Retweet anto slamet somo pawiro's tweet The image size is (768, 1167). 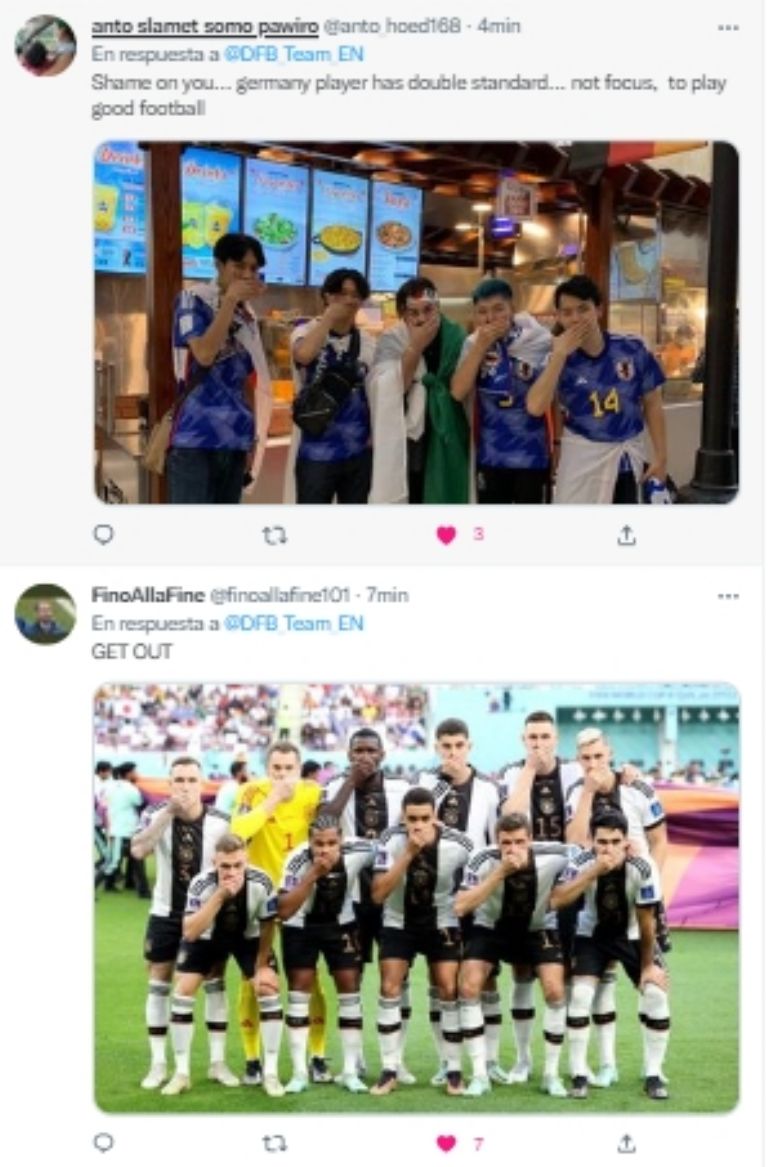[273, 535]
